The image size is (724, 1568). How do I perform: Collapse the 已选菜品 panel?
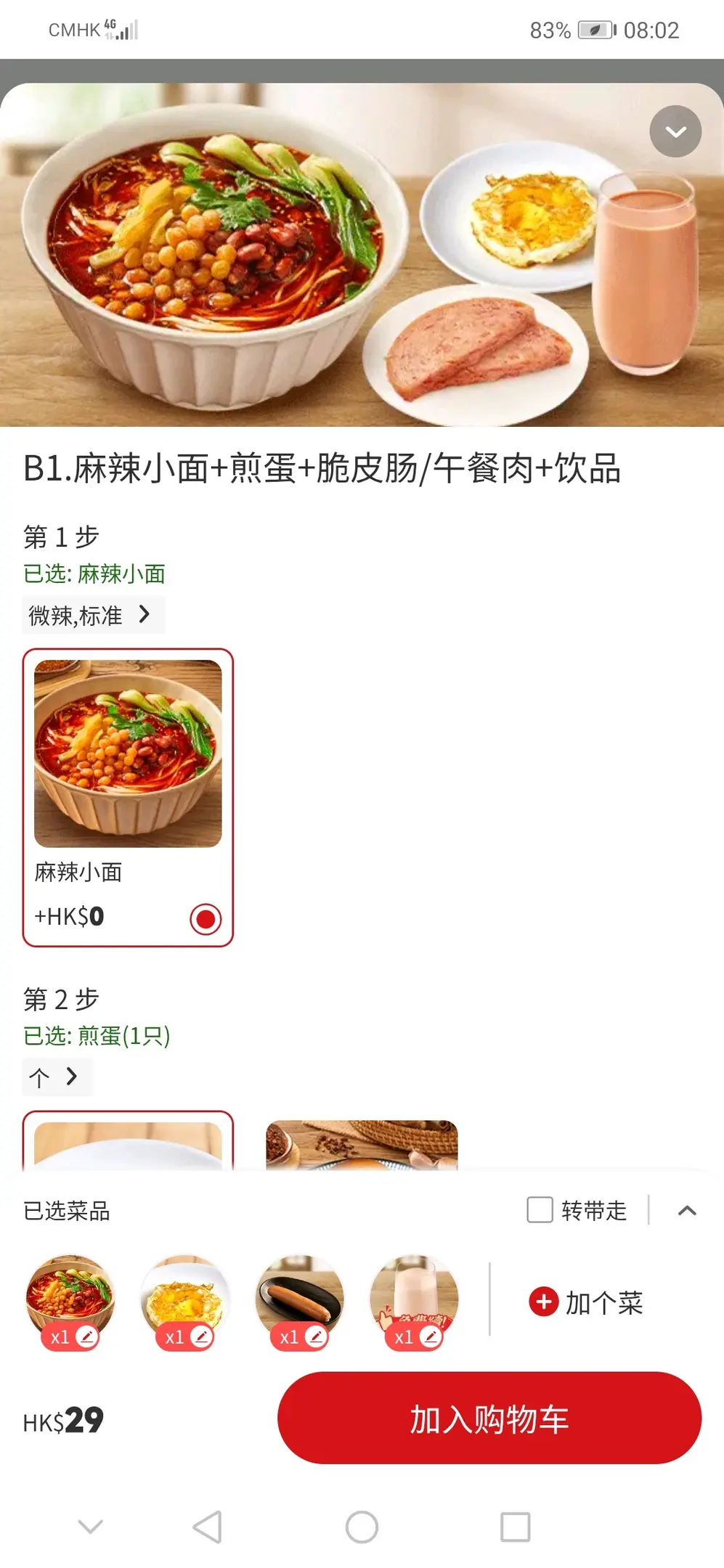tap(687, 1210)
